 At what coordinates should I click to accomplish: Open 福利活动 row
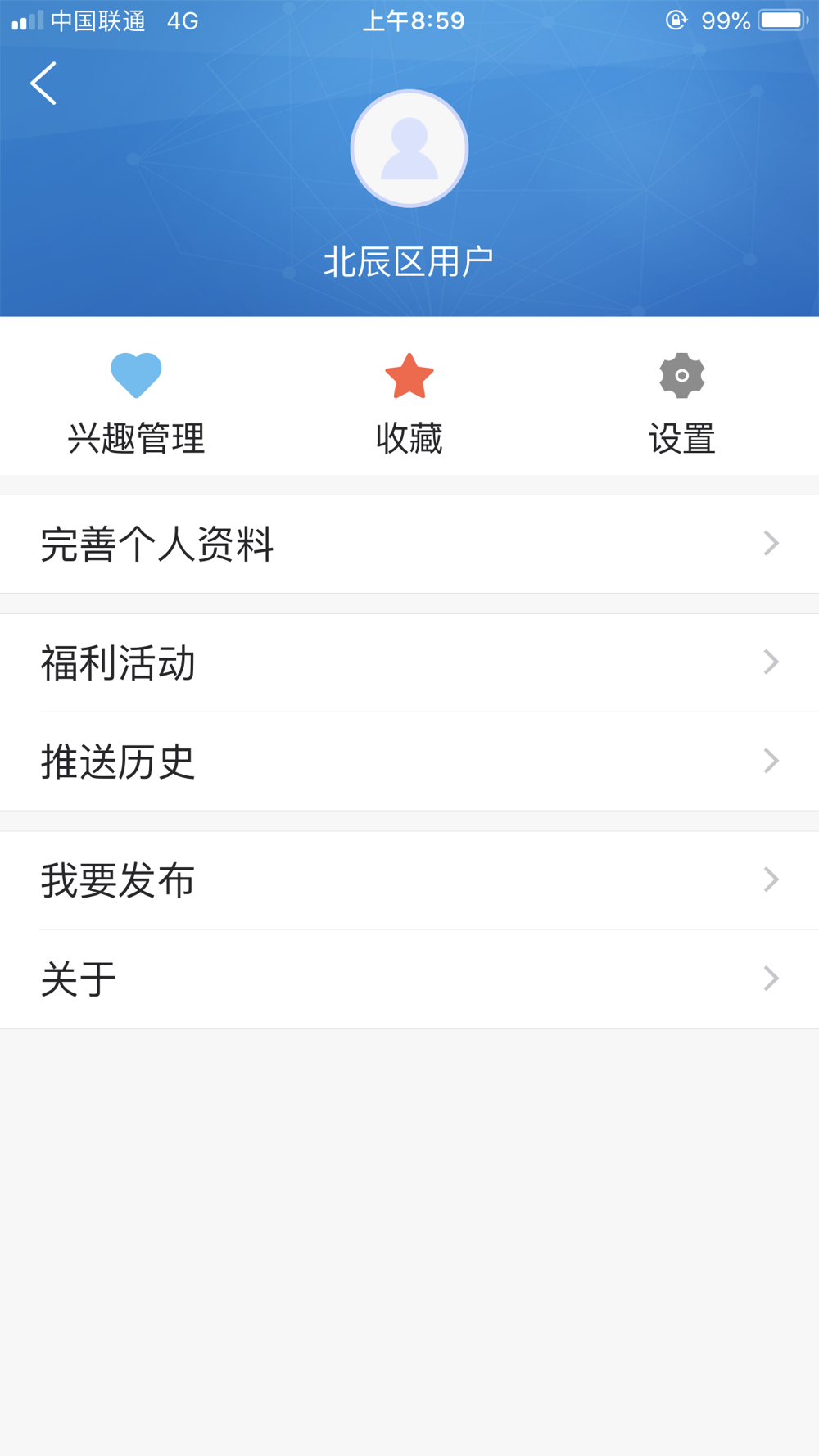(409, 662)
